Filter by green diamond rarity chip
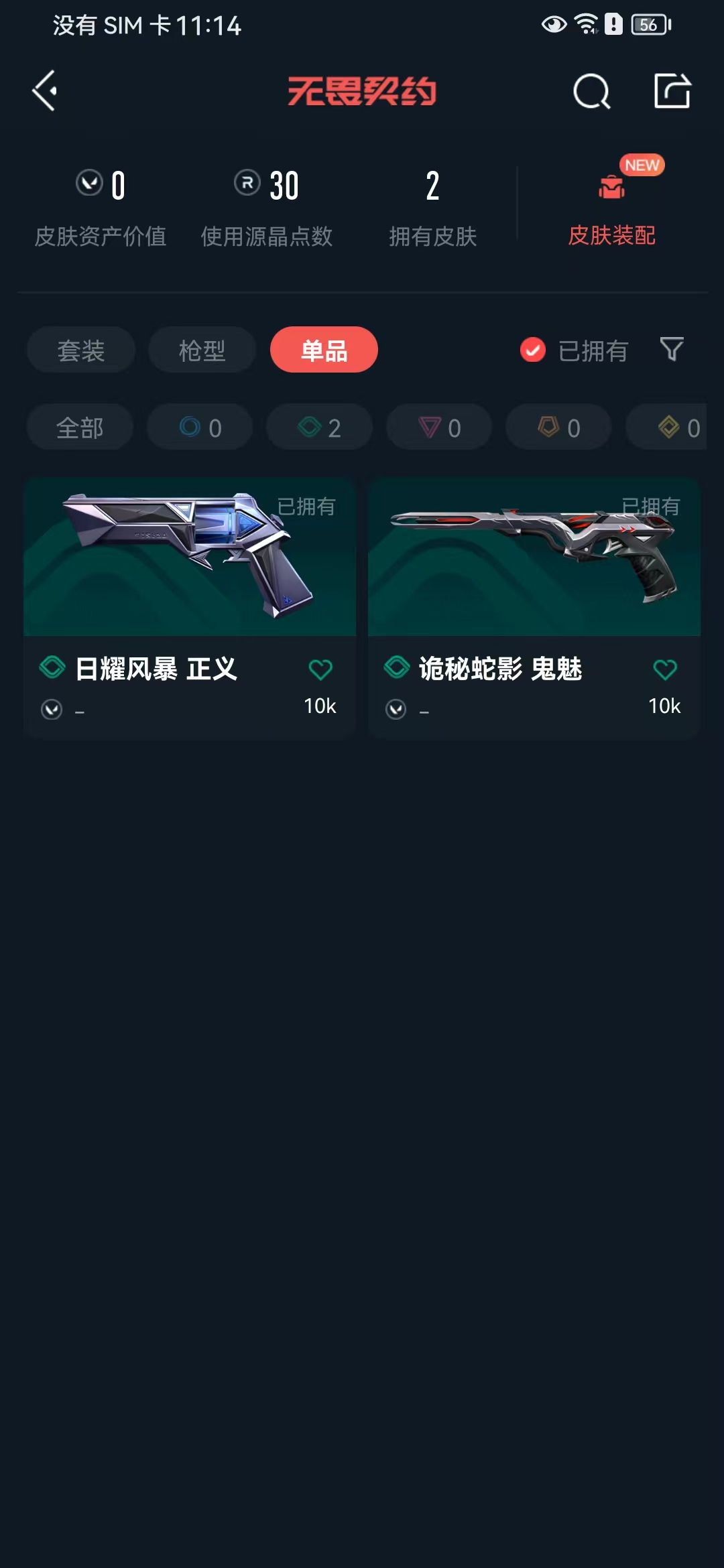Screen dimensions: 724x1568 pyautogui.click(x=319, y=428)
